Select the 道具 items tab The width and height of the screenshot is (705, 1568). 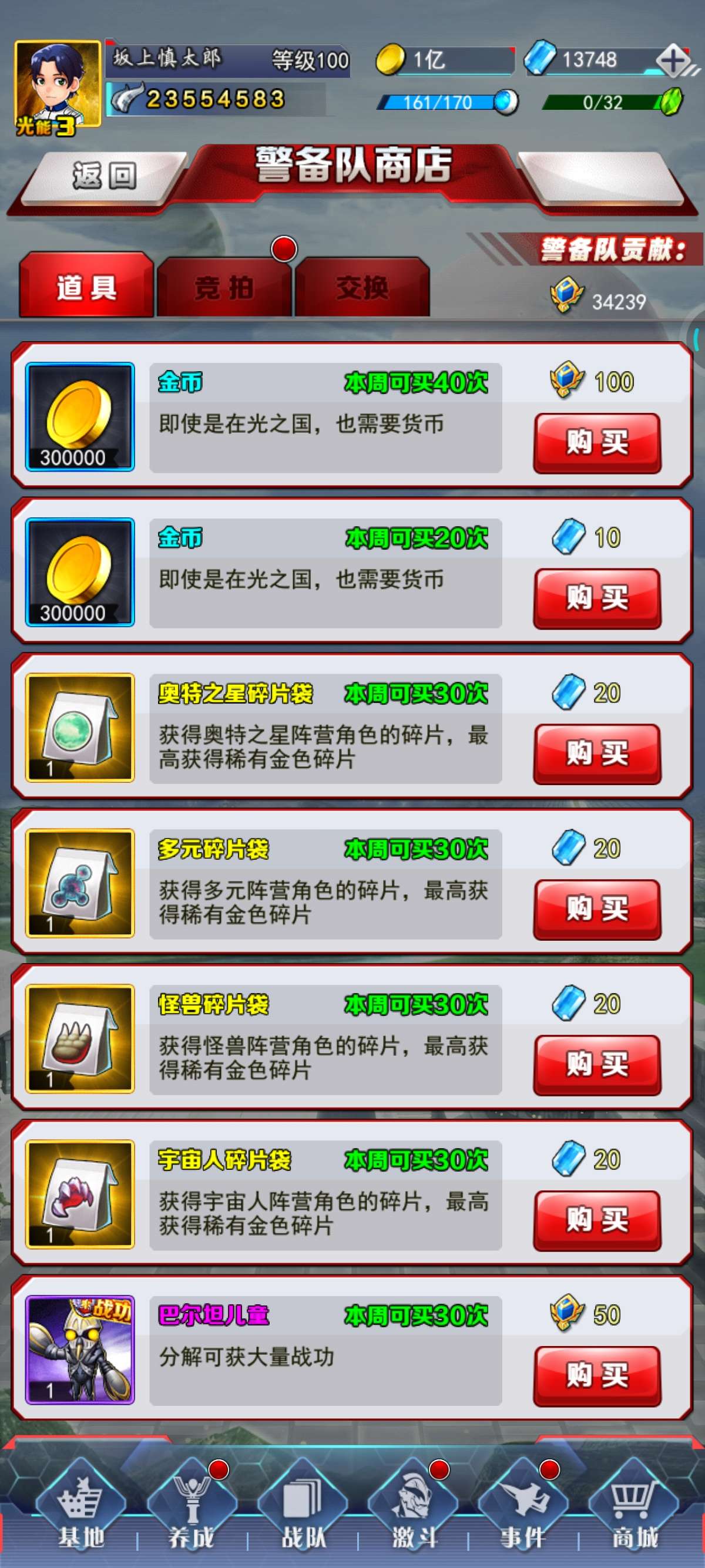86,287
